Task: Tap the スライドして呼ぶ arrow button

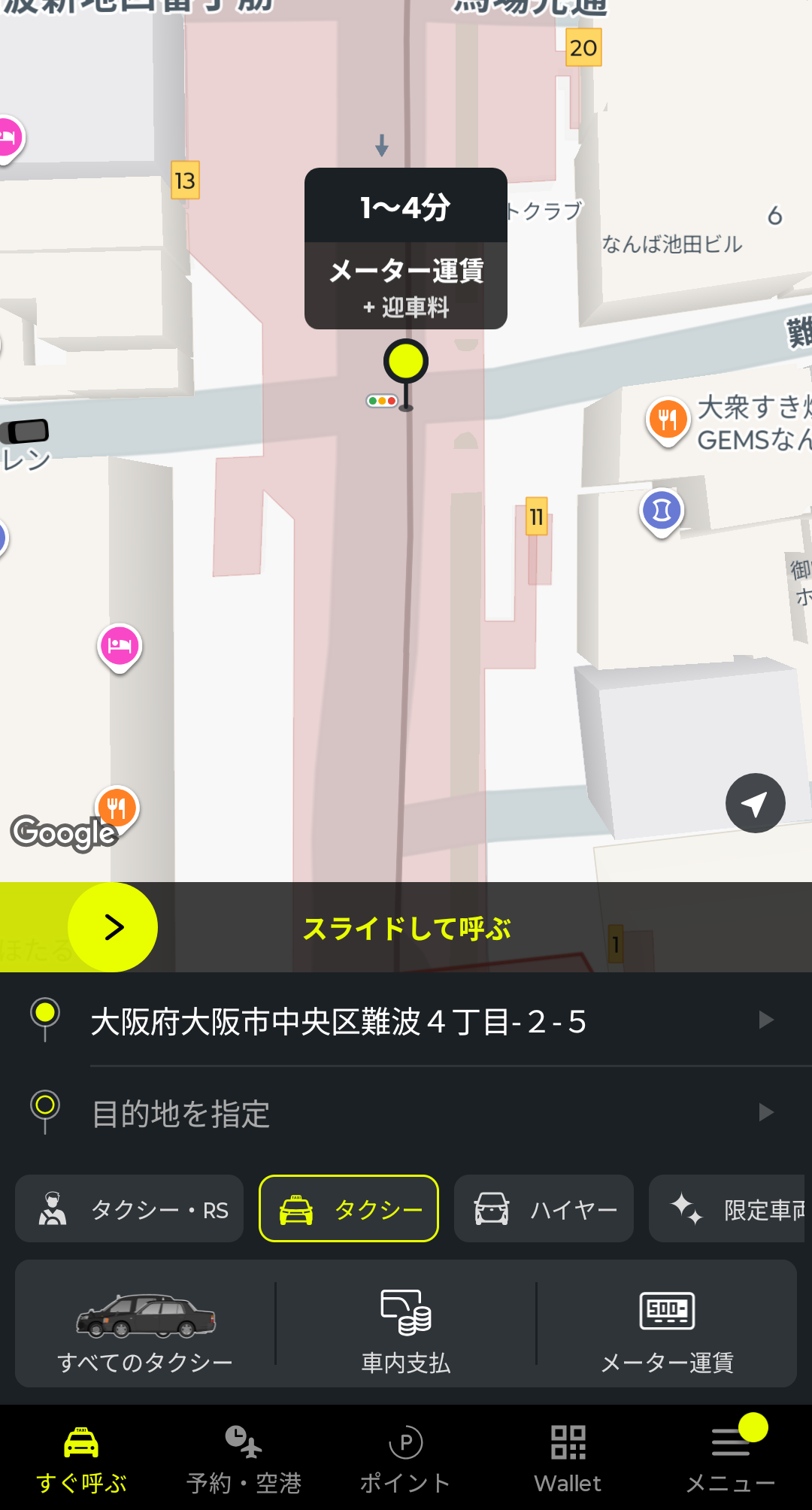Action: pos(113,927)
